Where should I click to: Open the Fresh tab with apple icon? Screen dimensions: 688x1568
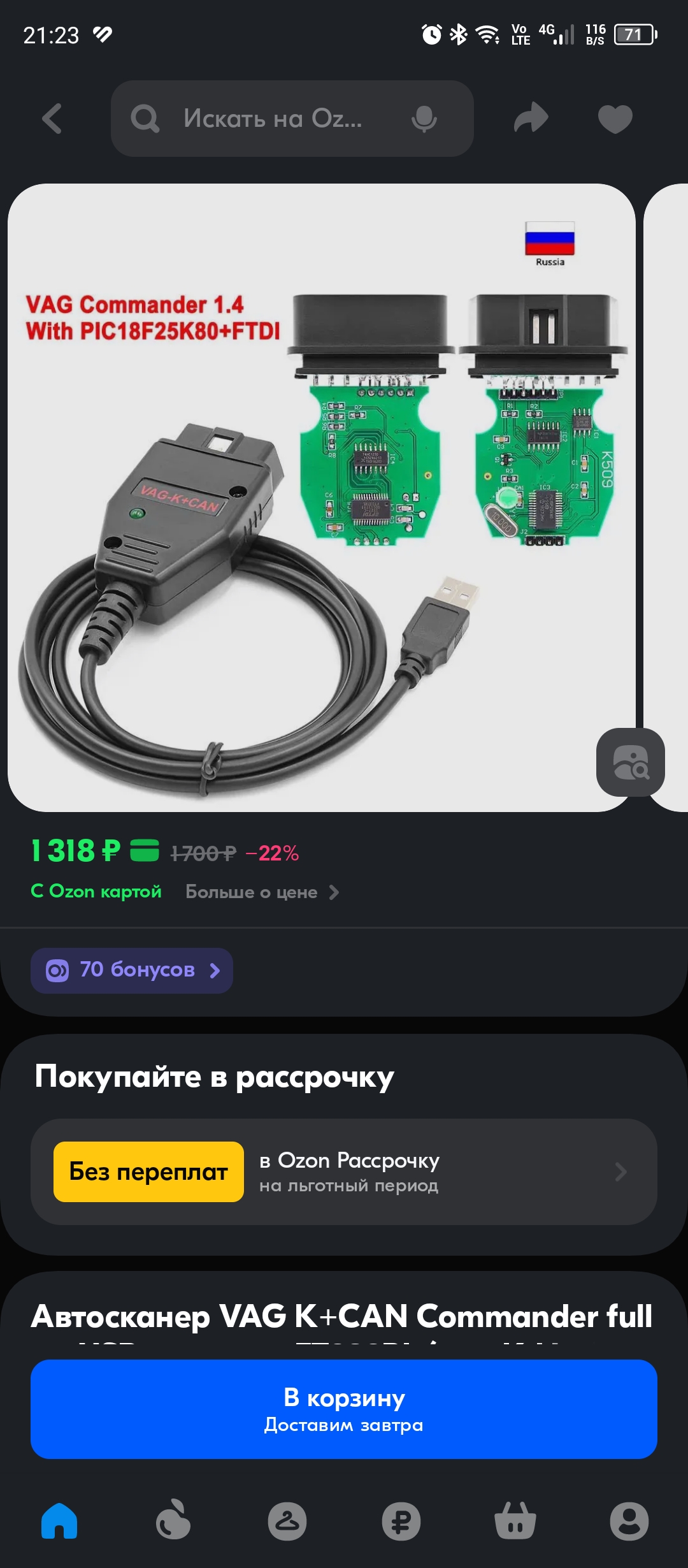(173, 1521)
